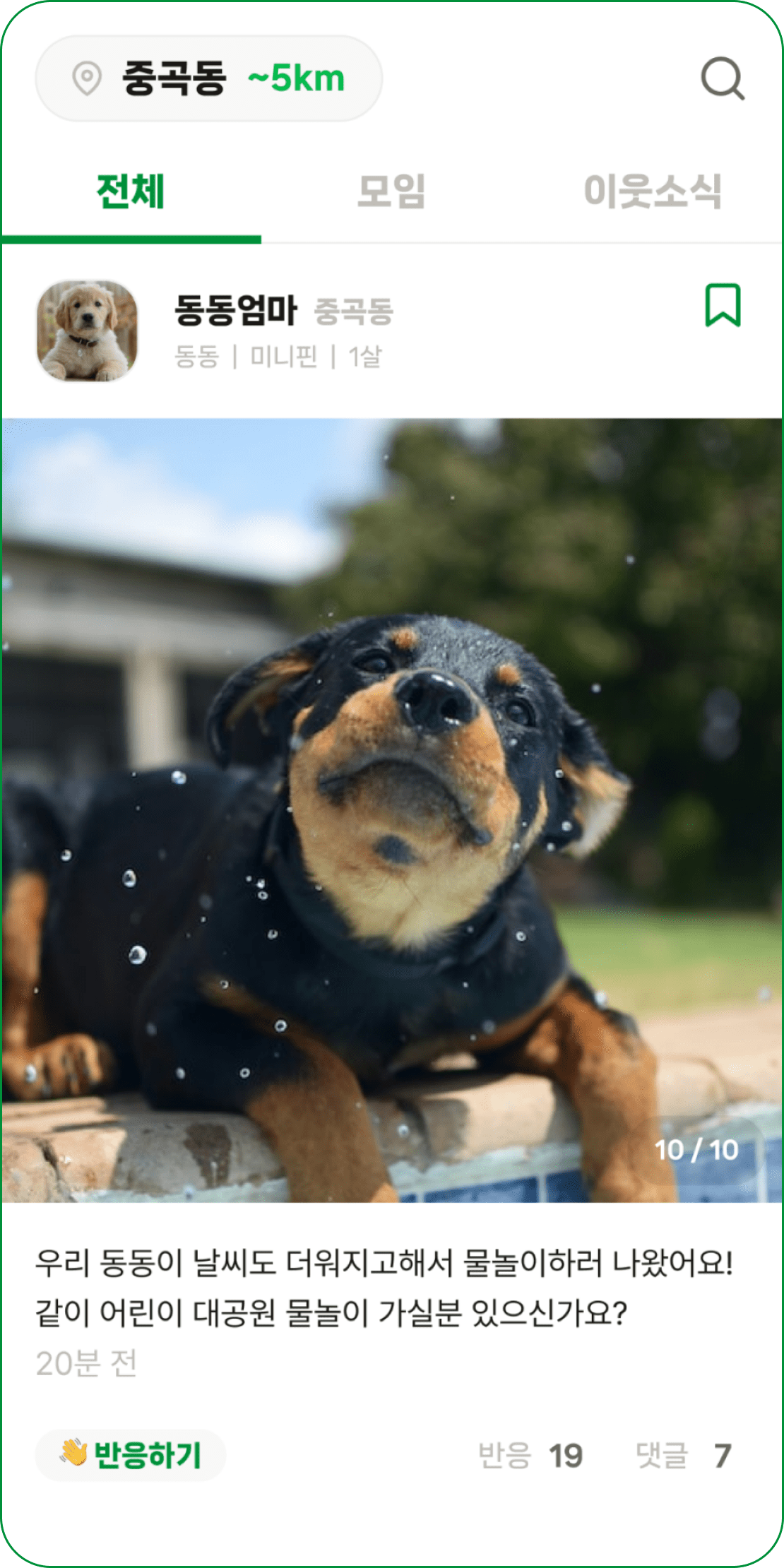
Task: Open the search magnifier icon
Action: pos(722,78)
